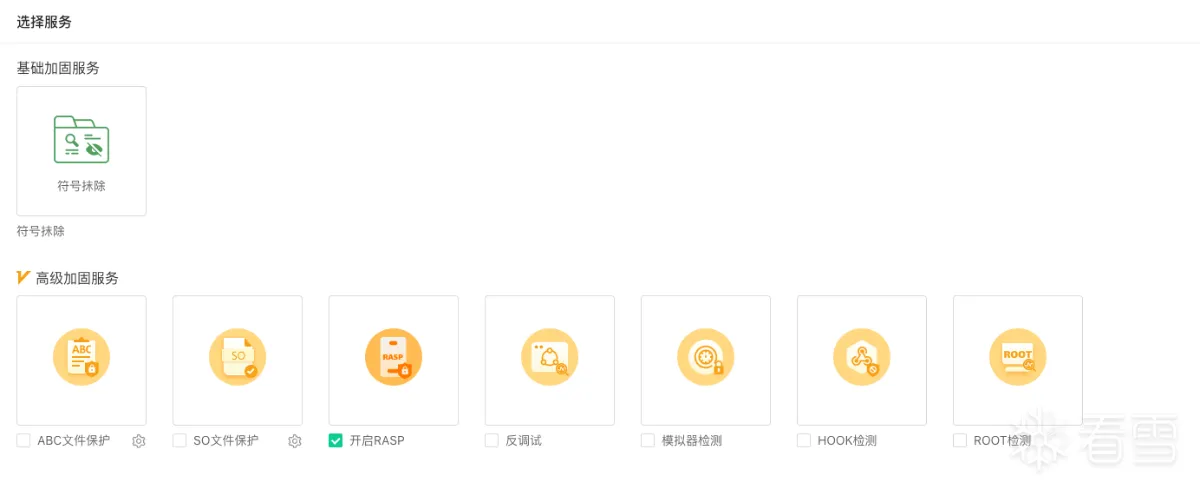Tap the 模拟器检测 service card
The image size is (1200, 496).
click(705, 360)
